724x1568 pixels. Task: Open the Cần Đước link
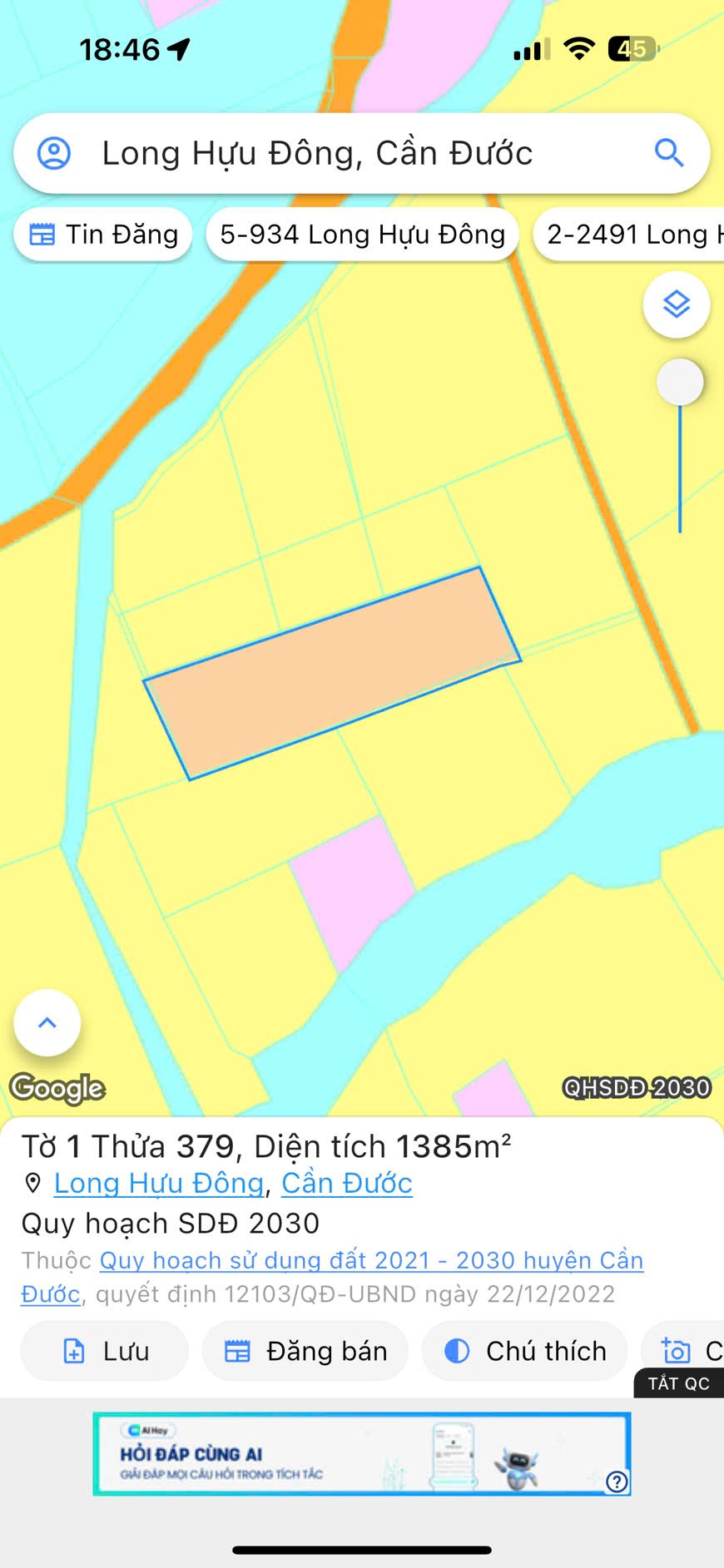[x=346, y=1184]
